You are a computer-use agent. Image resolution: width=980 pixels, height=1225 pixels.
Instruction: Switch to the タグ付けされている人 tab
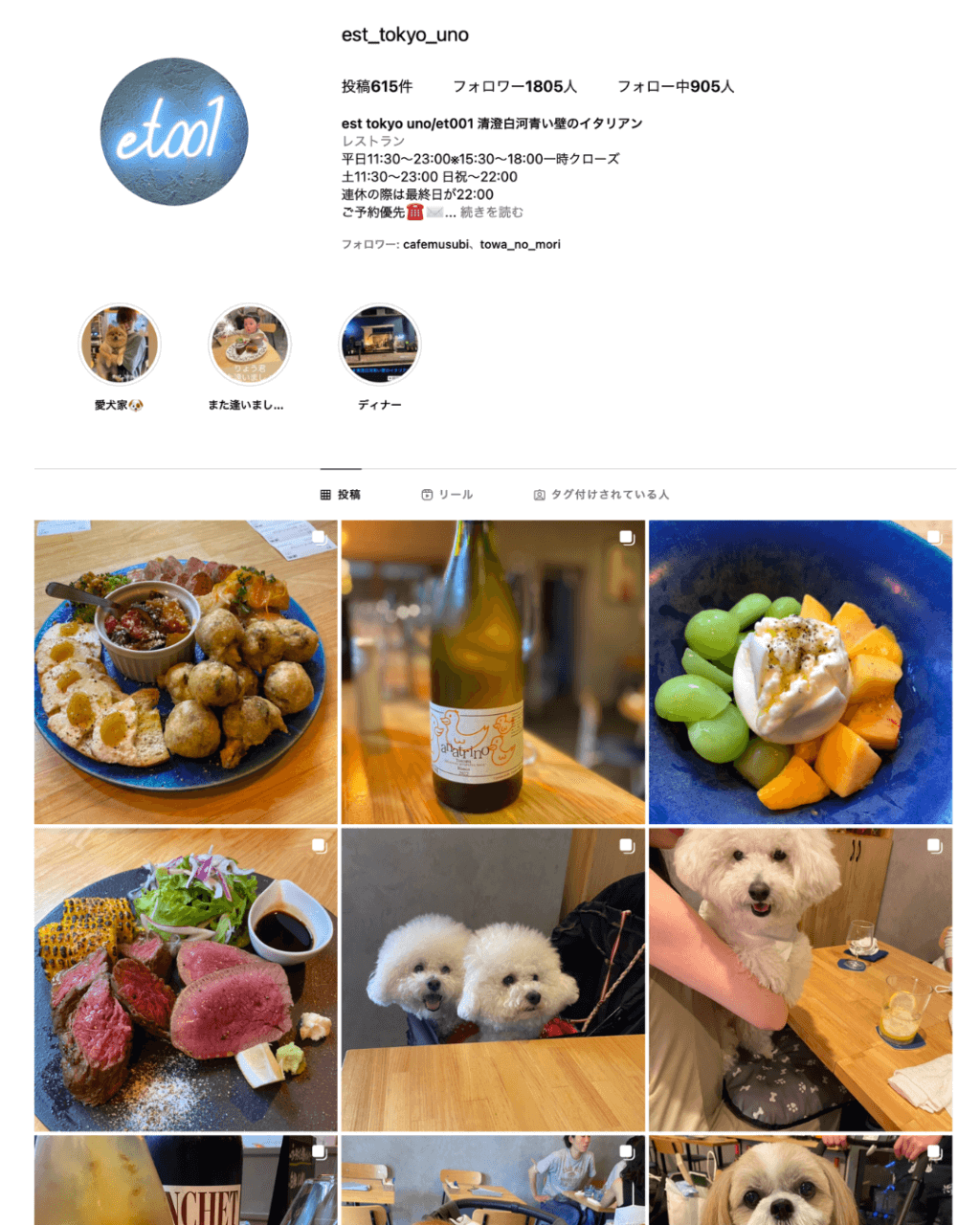[601, 495]
